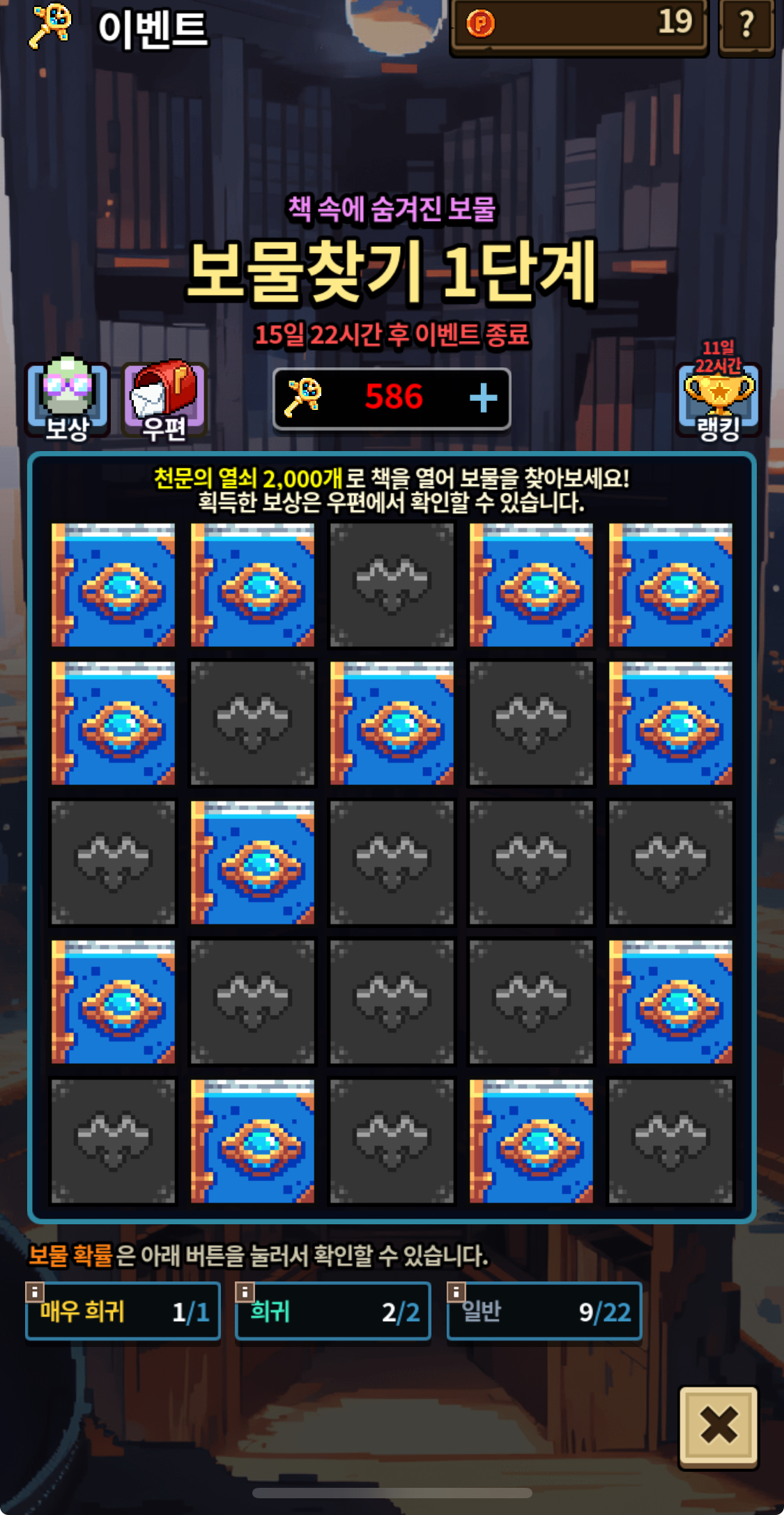
Task: View 매우 희귀 treasure probabilities
Action: coord(123,1311)
